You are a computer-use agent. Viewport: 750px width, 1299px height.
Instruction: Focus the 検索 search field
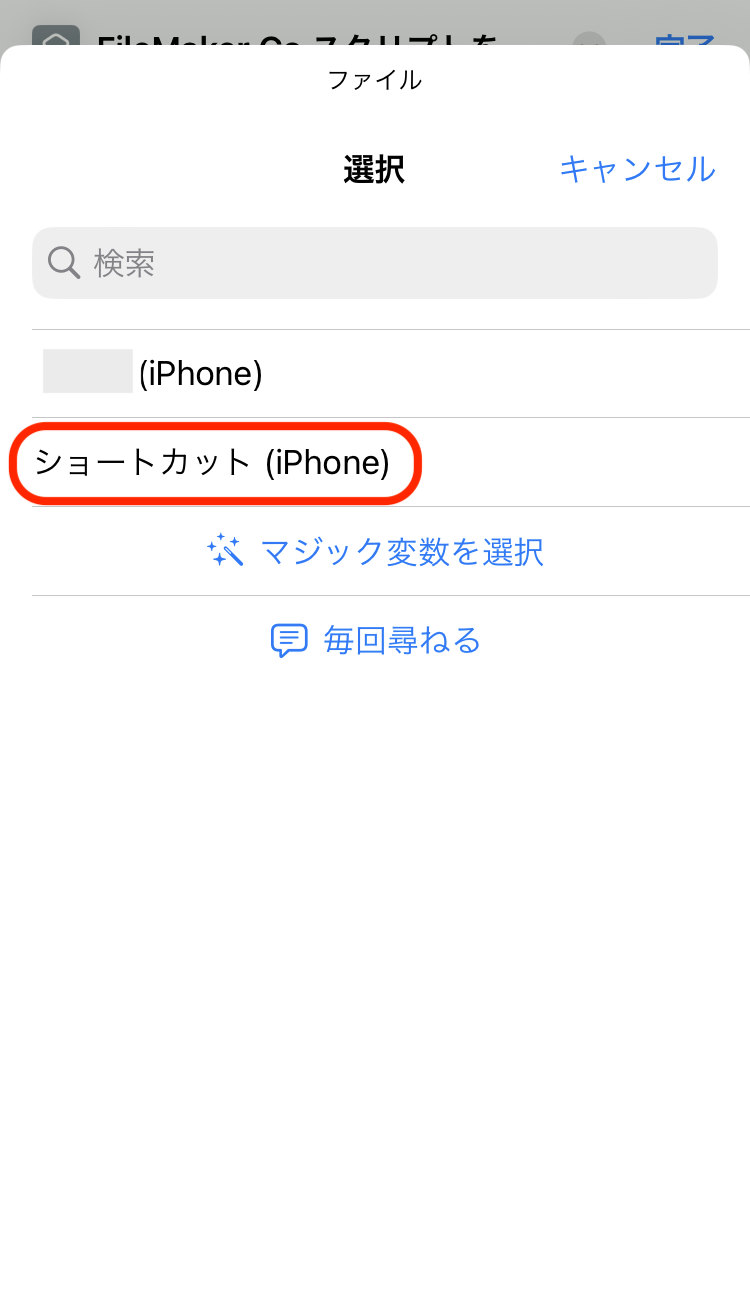pyautogui.click(x=375, y=263)
